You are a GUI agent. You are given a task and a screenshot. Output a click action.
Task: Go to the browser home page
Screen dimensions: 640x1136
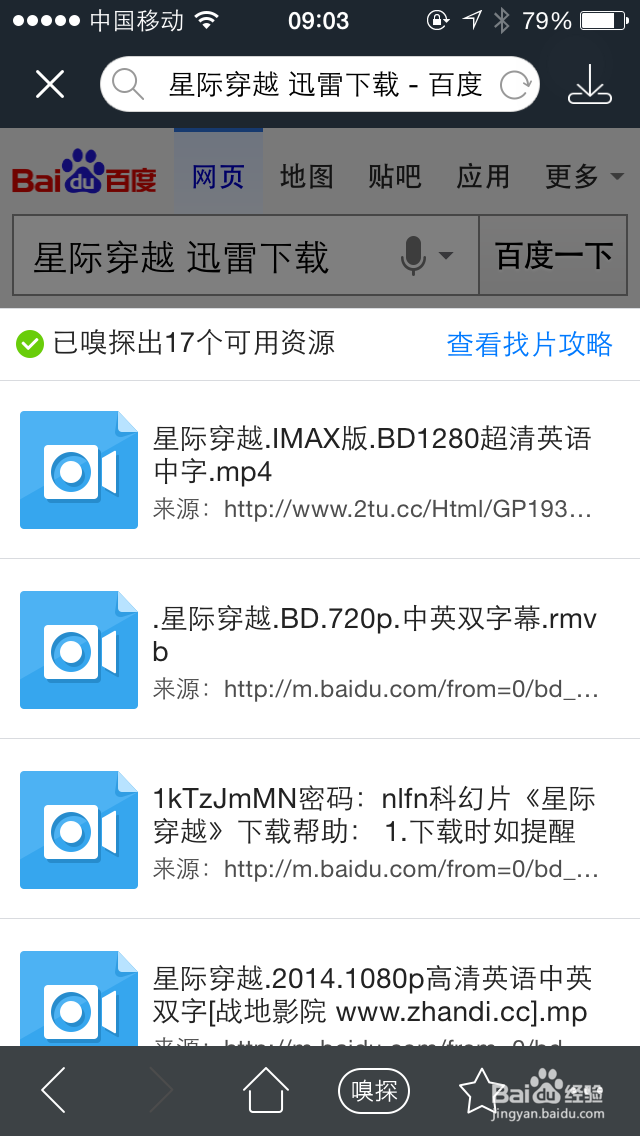click(266, 1090)
